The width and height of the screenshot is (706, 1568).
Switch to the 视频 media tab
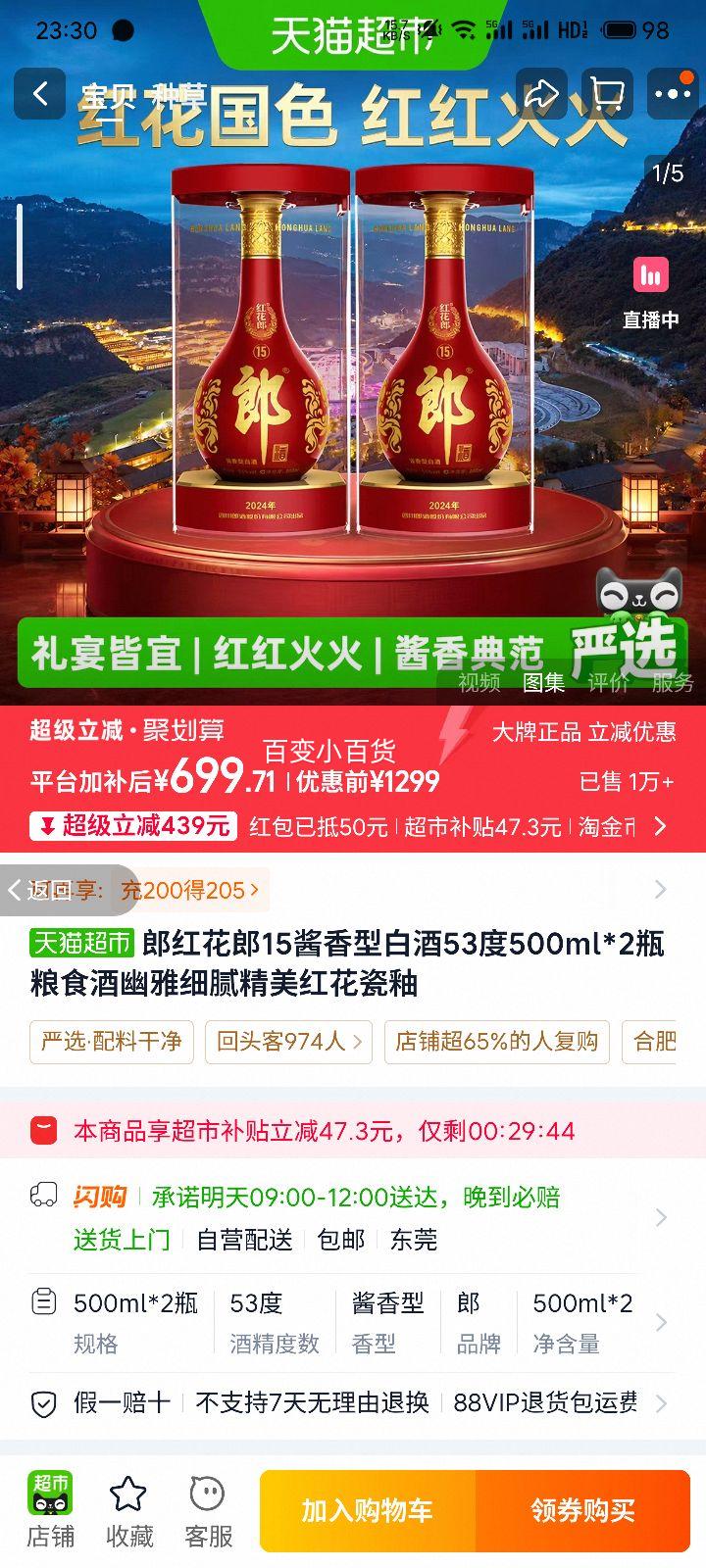(x=479, y=682)
